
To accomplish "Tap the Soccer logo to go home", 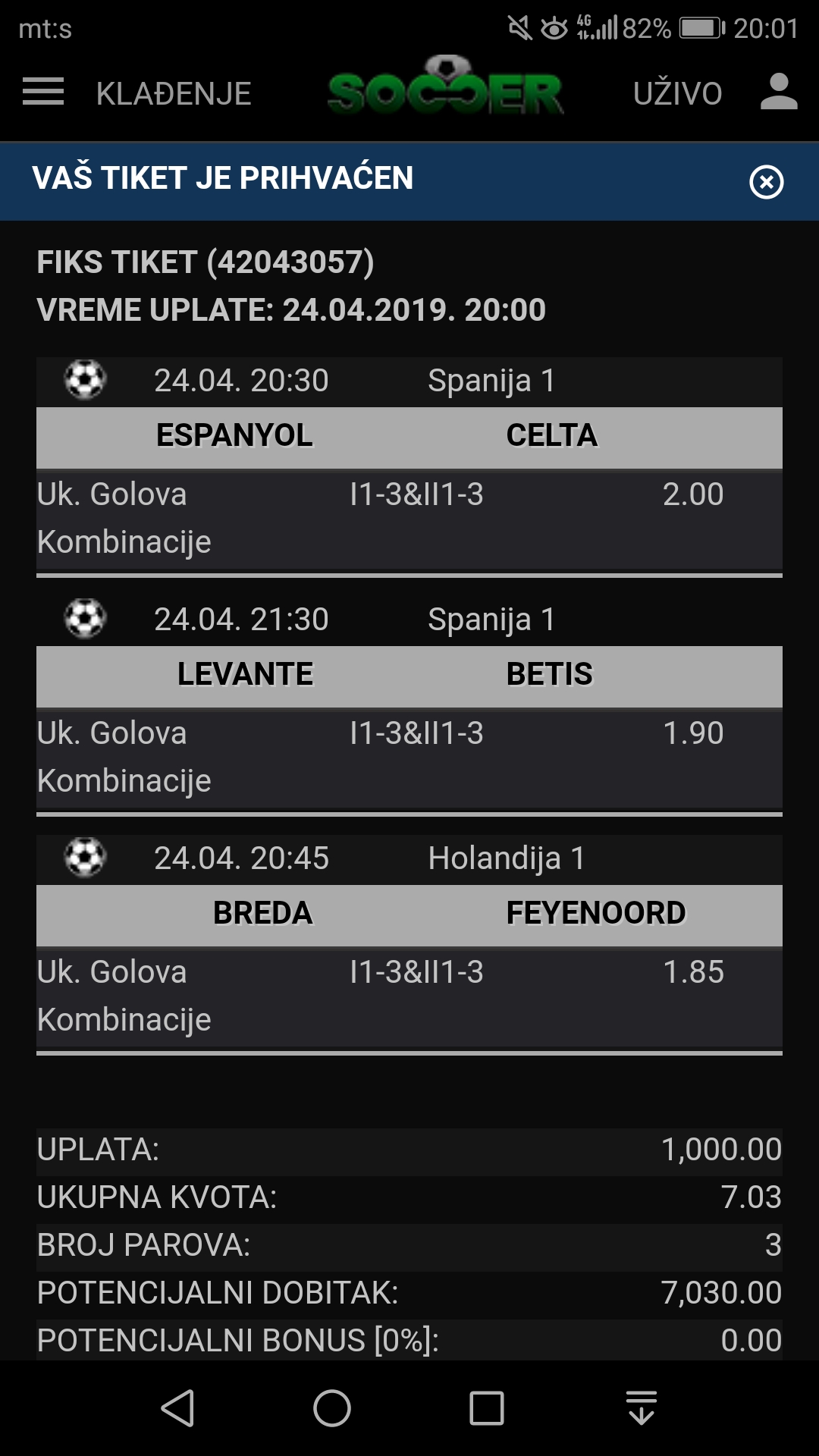I will (x=446, y=87).
